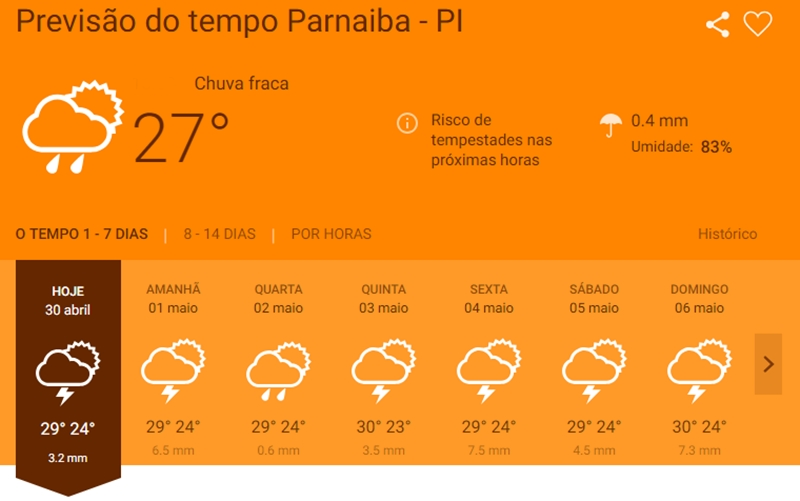The width and height of the screenshot is (800, 501).
Task: Show the next forecast days arrow
Action: click(768, 364)
